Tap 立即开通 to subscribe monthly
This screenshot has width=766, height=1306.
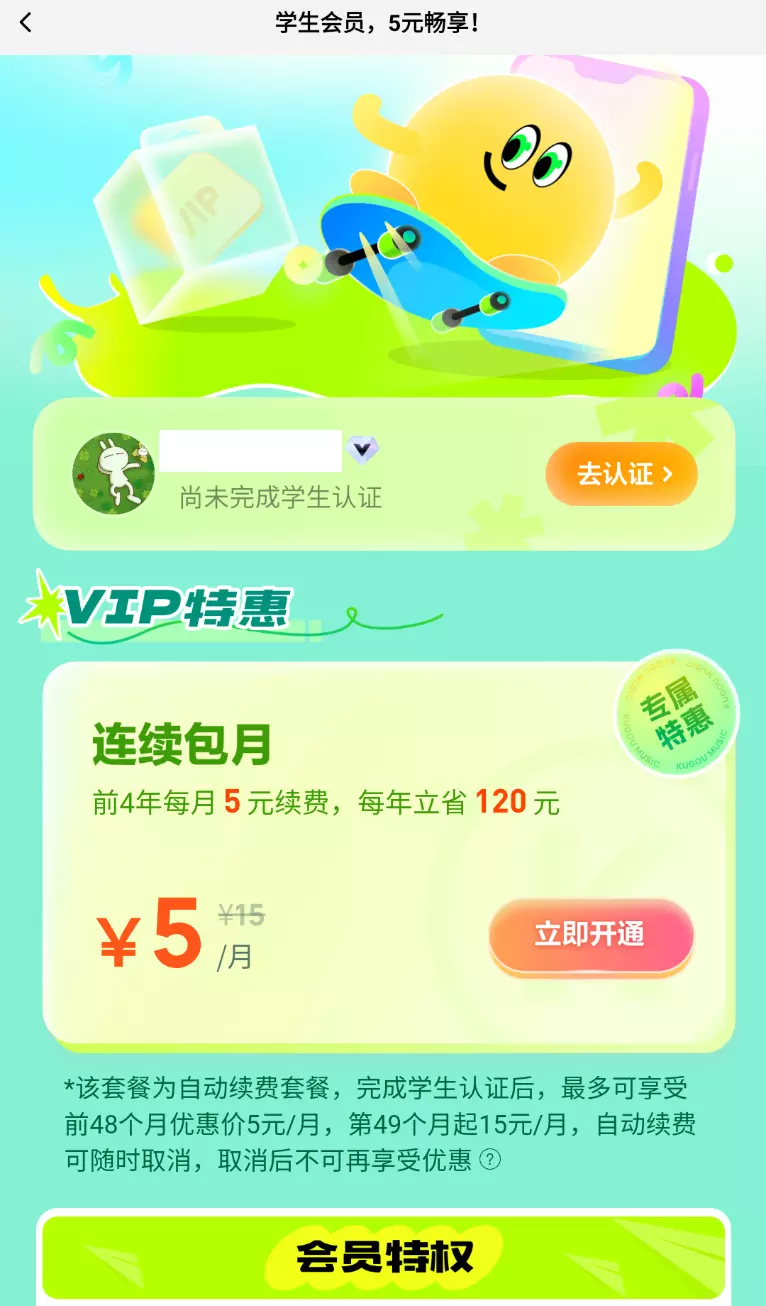click(590, 936)
